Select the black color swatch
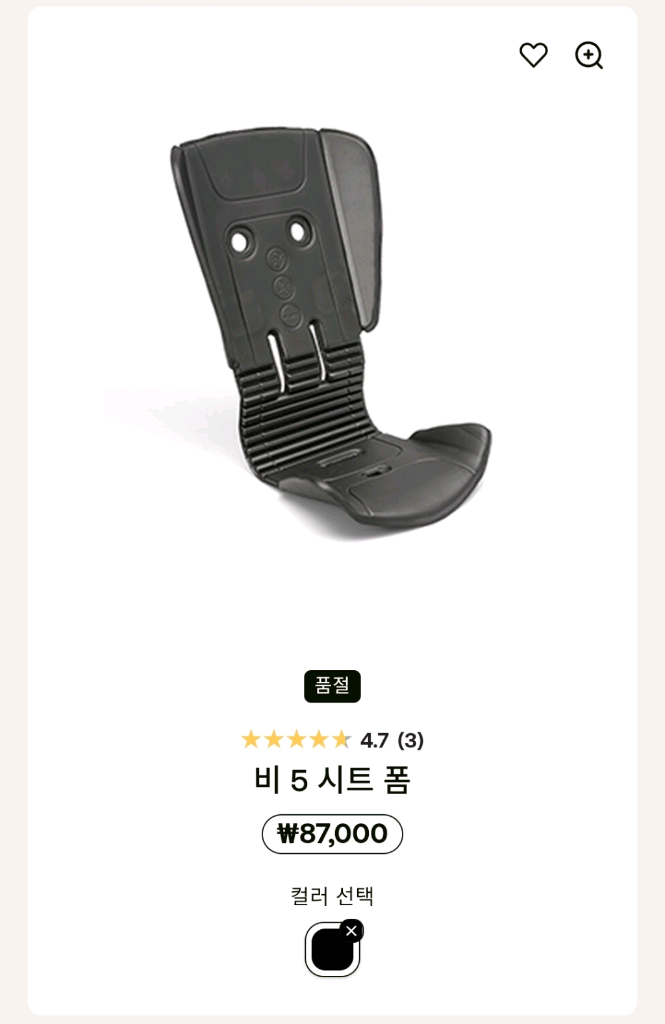 [x=332, y=949]
